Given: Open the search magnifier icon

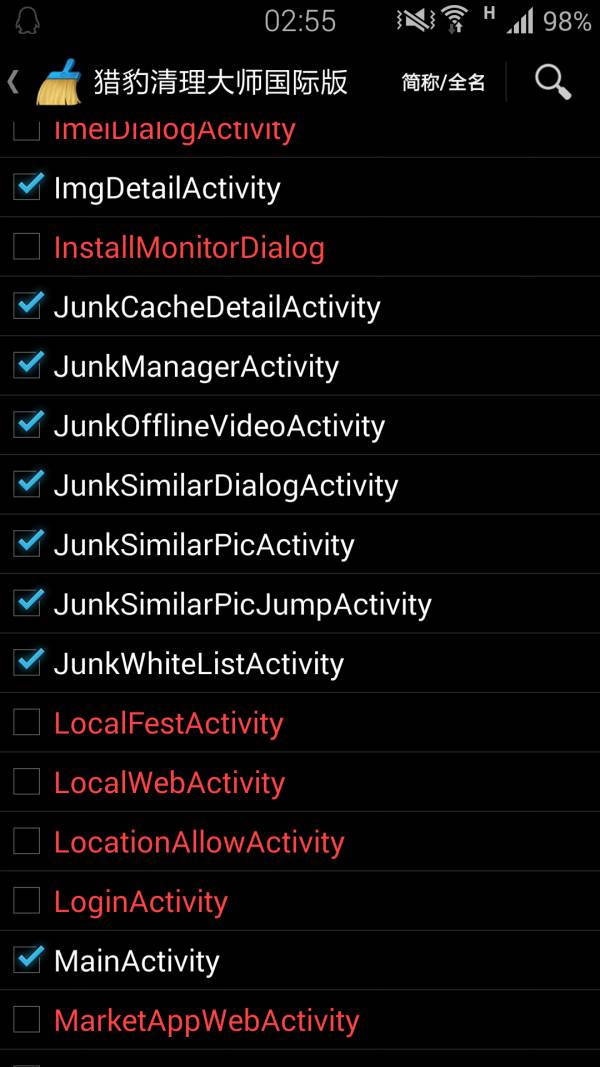Looking at the screenshot, I should (x=552, y=82).
